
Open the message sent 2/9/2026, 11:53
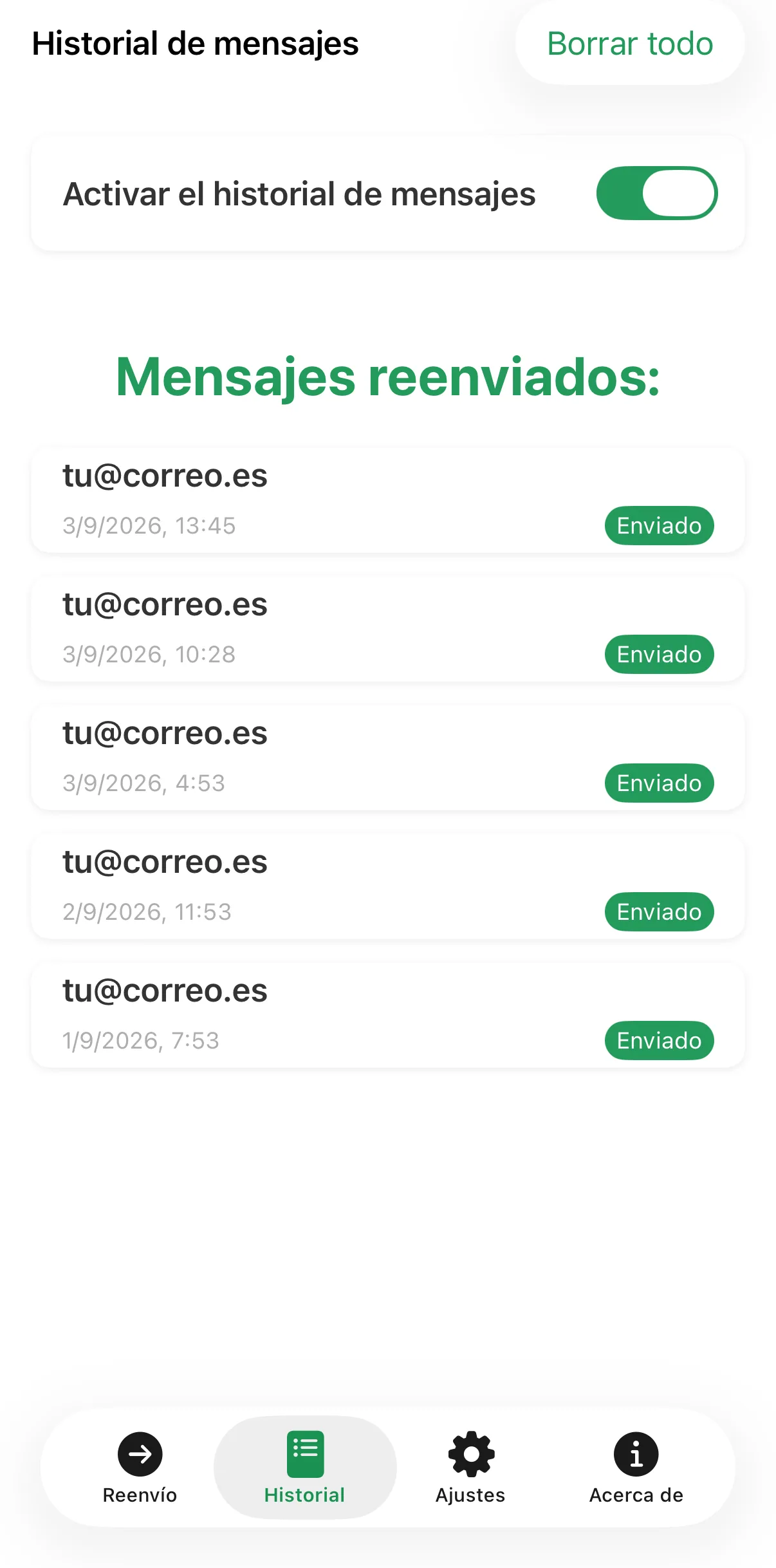click(388, 886)
